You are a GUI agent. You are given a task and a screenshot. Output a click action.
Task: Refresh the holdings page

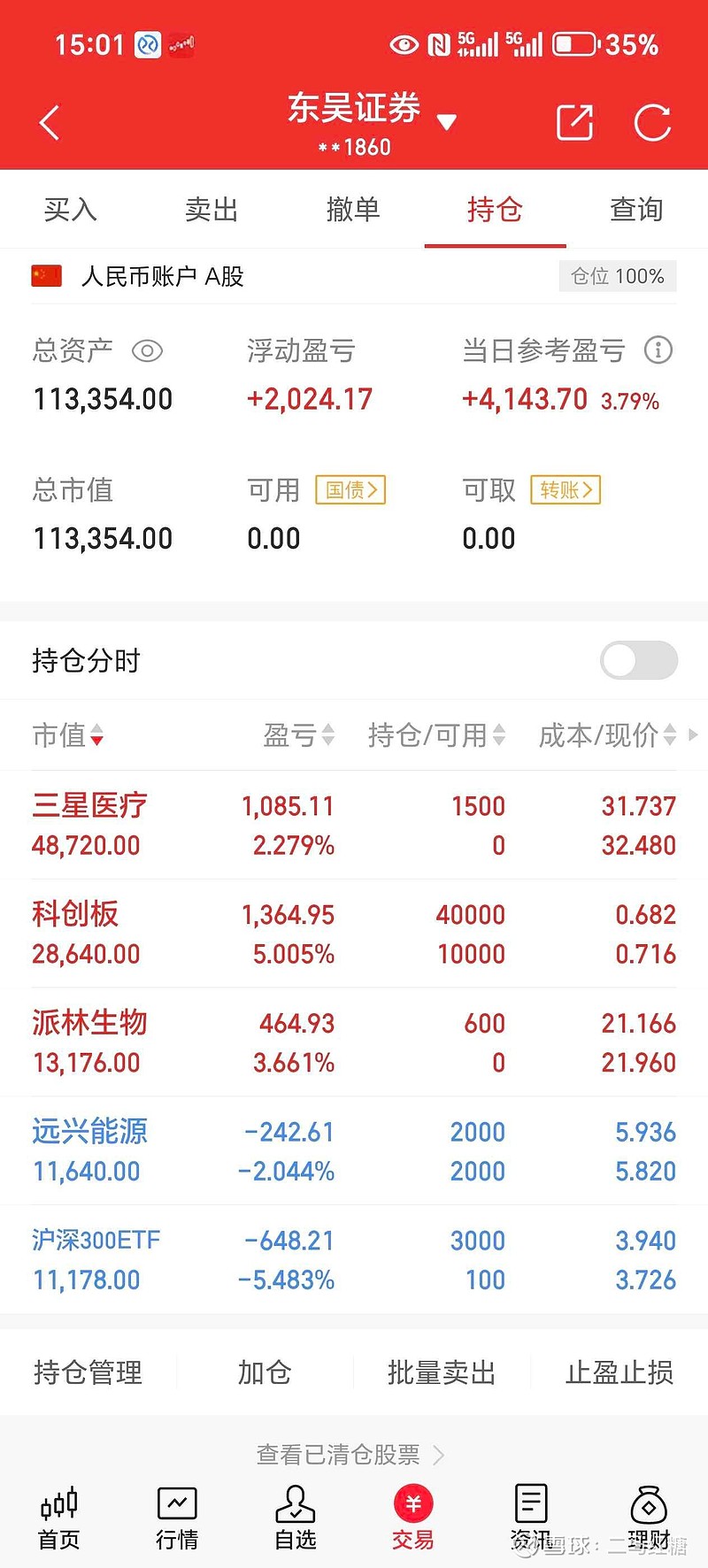coord(653,122)
